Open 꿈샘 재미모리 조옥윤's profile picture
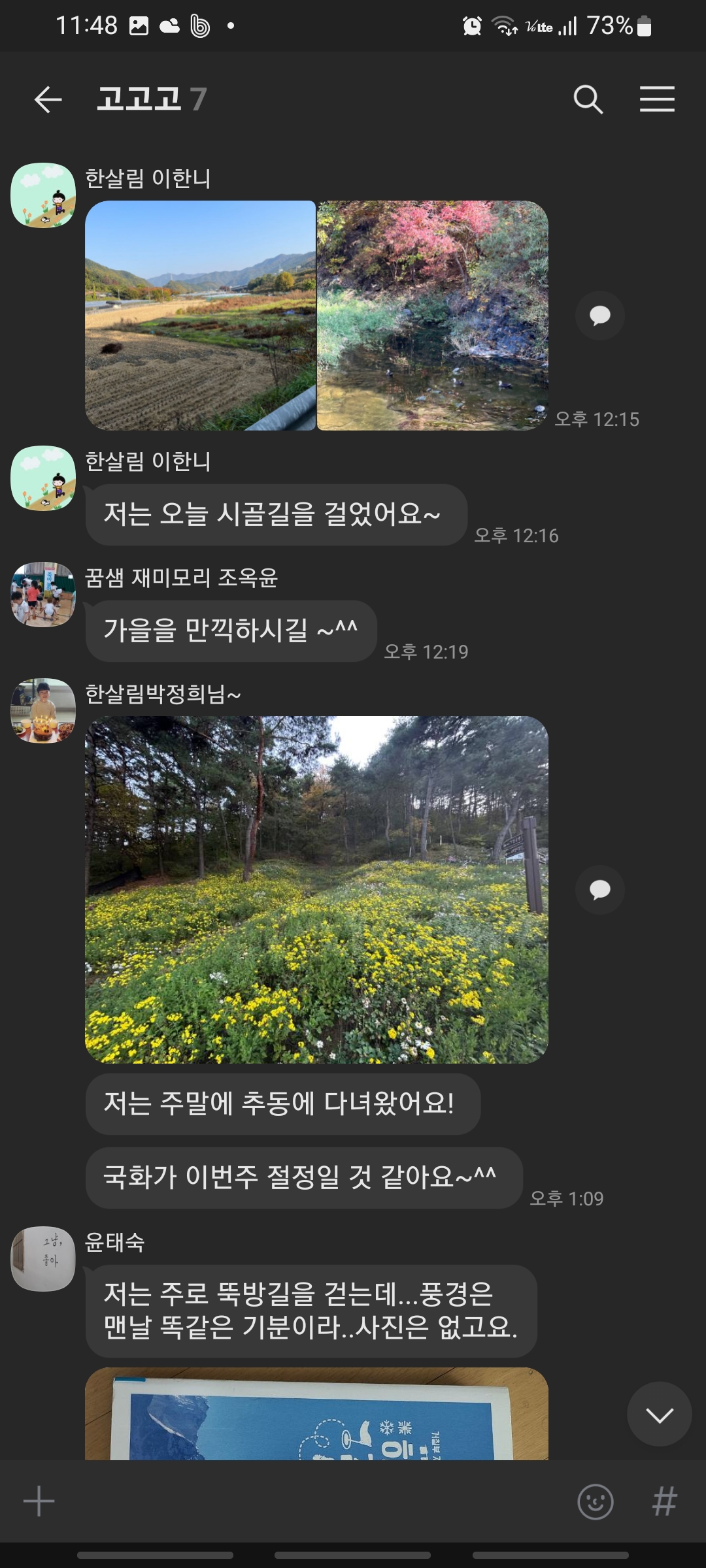Viewport: 706px width, 1568px height. [43, 595]
